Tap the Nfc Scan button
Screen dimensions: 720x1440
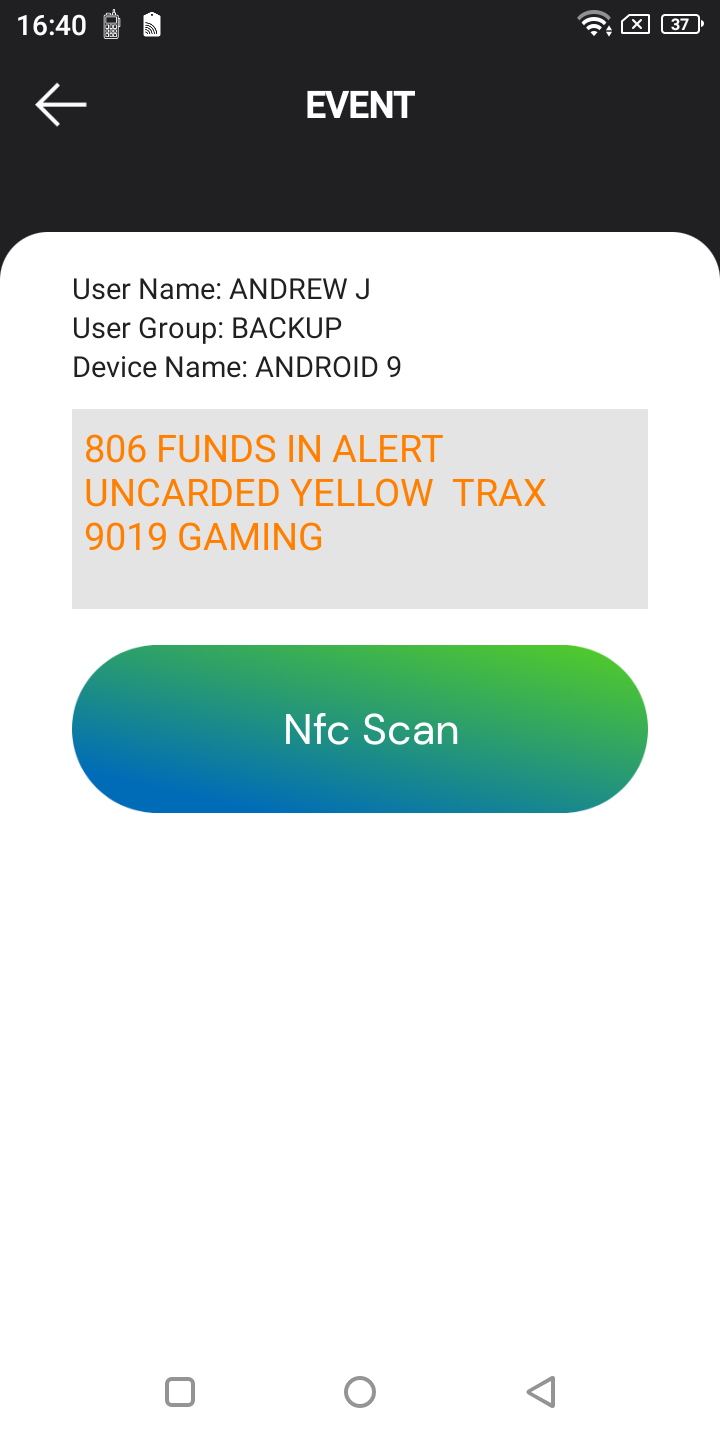360,729
